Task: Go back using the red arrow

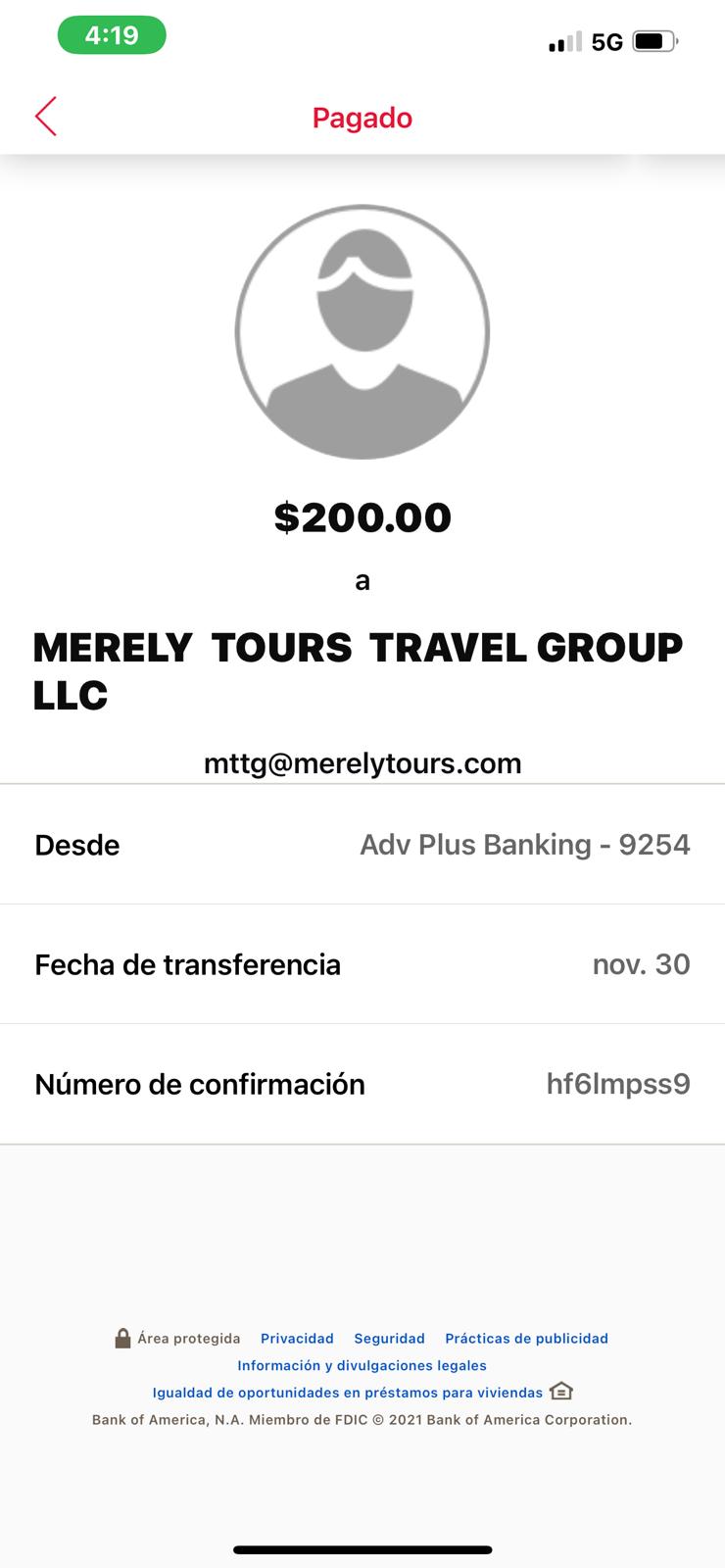Action: pos(46,117)
